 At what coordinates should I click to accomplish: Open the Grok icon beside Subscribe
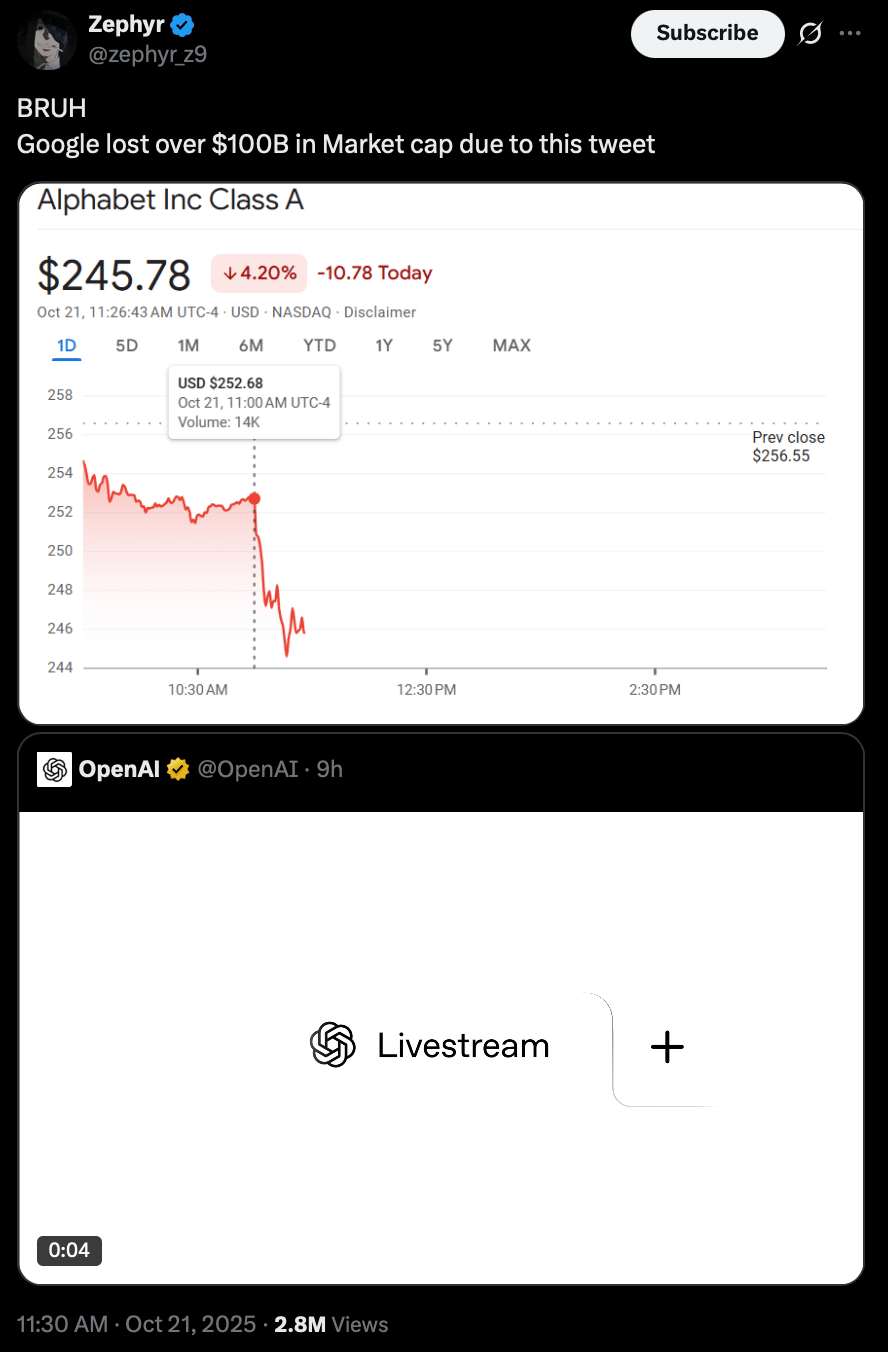(810, 34)
